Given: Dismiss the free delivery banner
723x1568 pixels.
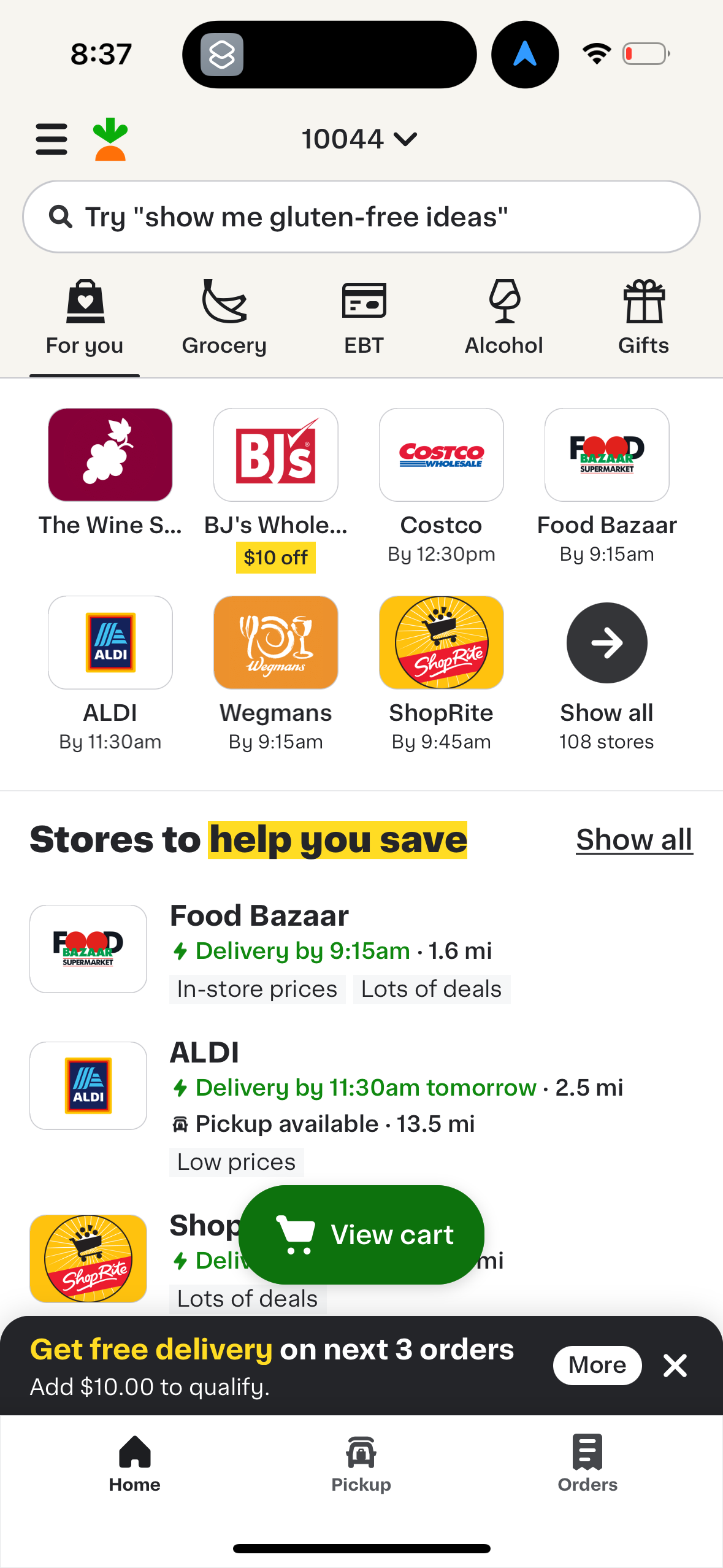Looking at the screenshot, I should pyautogui.click(x=675, y=1365).
